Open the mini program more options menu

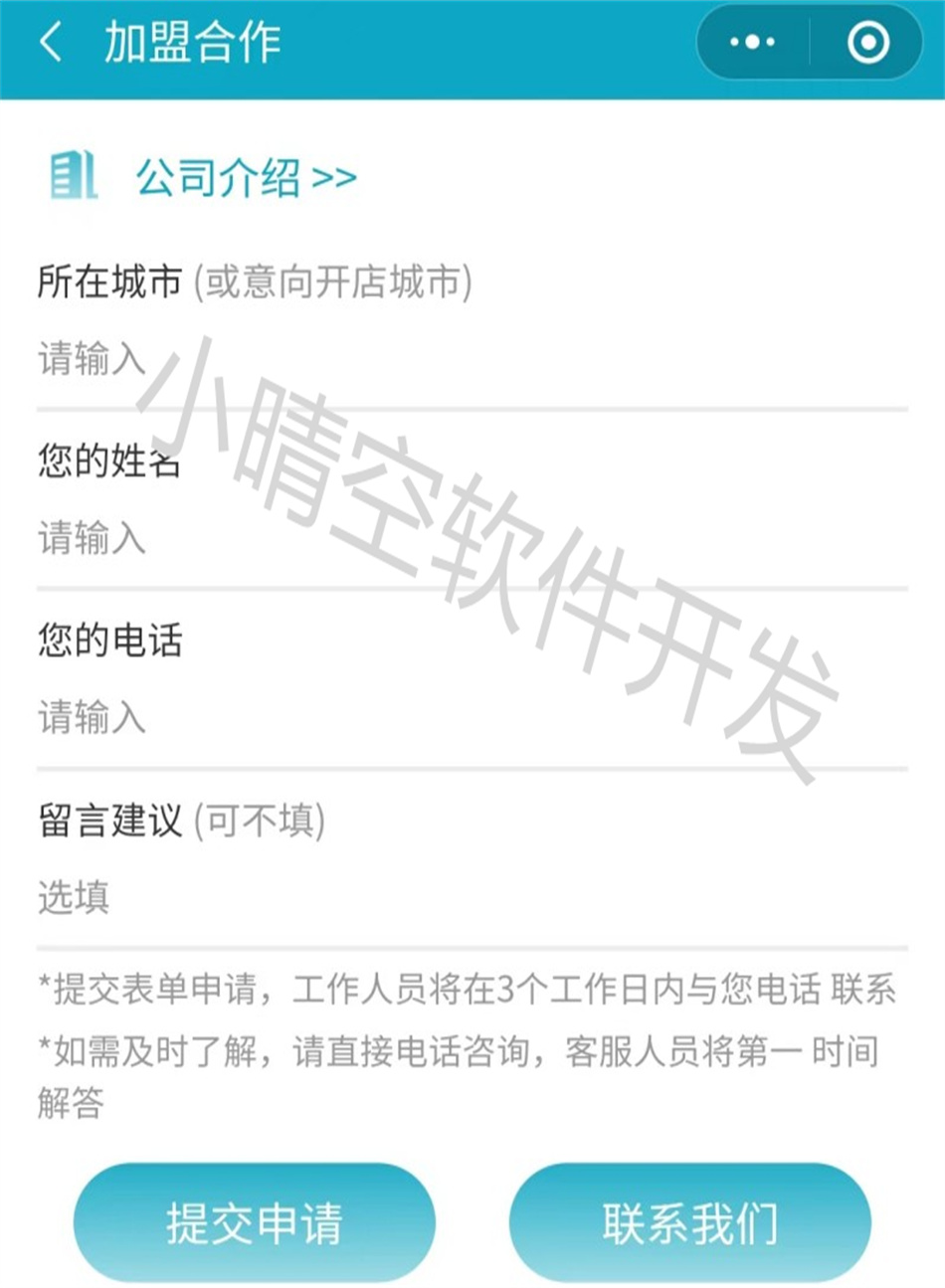(x=752, y=43)
